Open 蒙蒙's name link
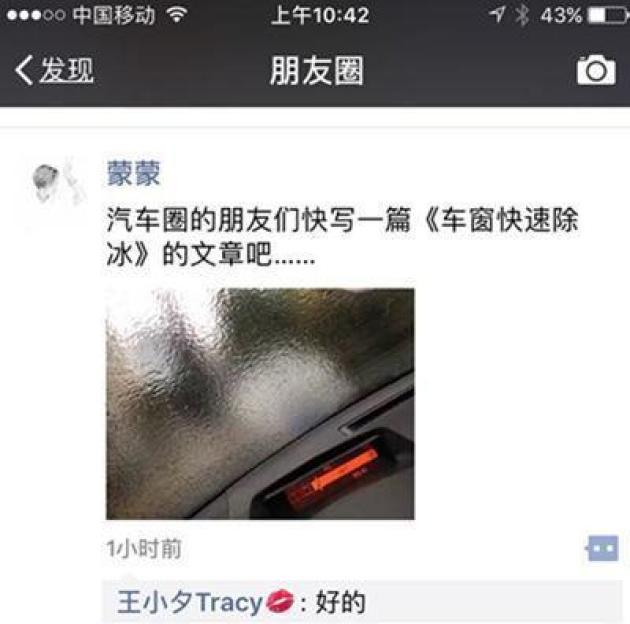This screenshot has height=624, width=630. 133,173
